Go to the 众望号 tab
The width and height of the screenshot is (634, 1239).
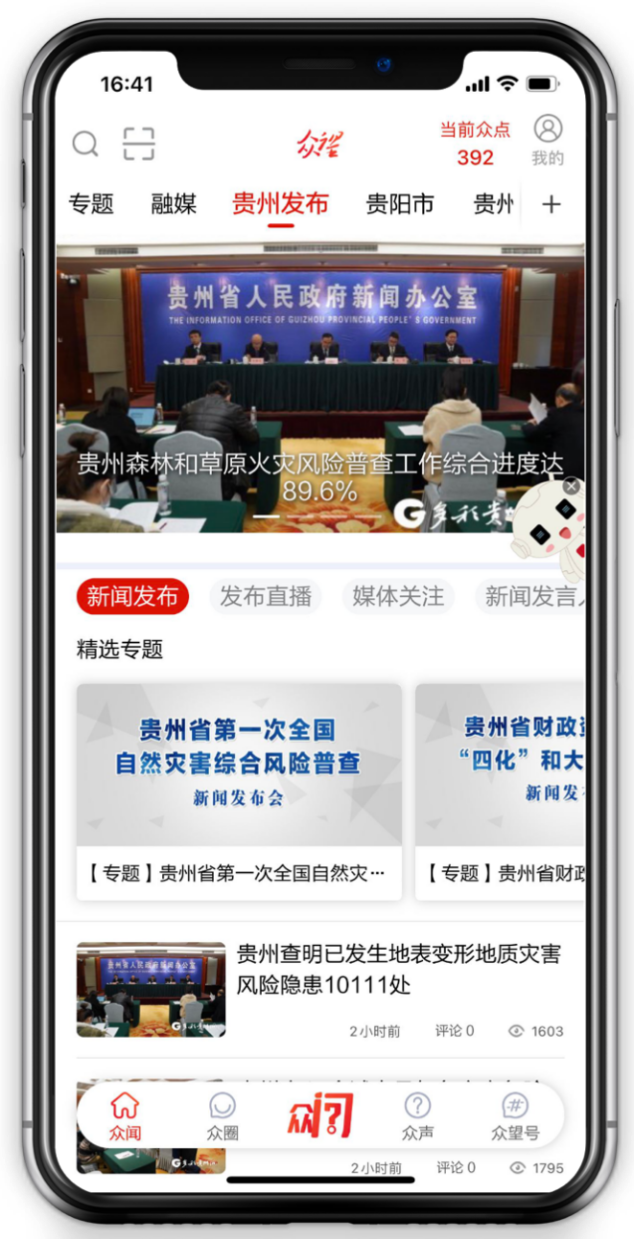point(515,1116)
